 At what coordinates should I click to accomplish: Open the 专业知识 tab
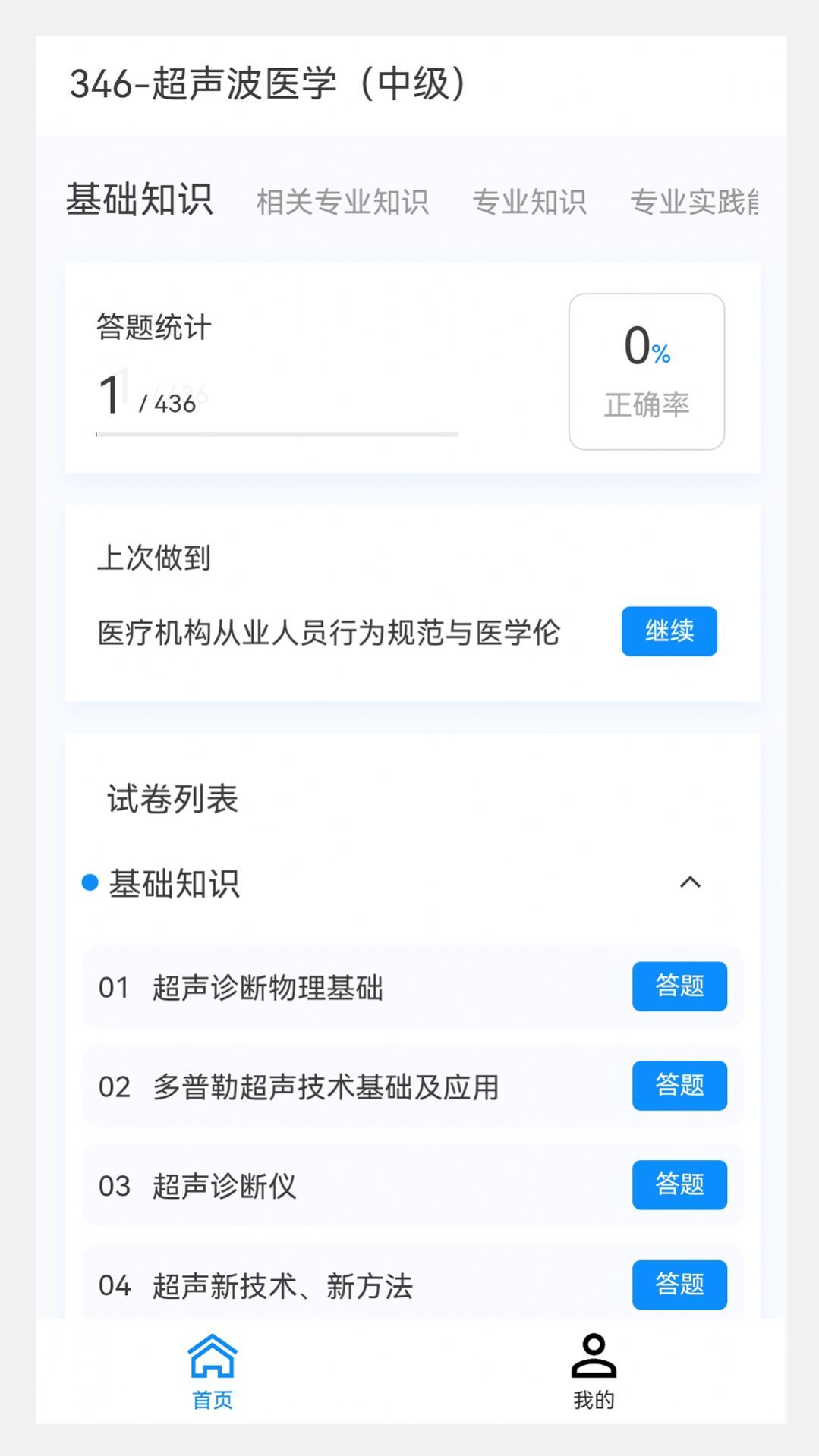point(531,201)
